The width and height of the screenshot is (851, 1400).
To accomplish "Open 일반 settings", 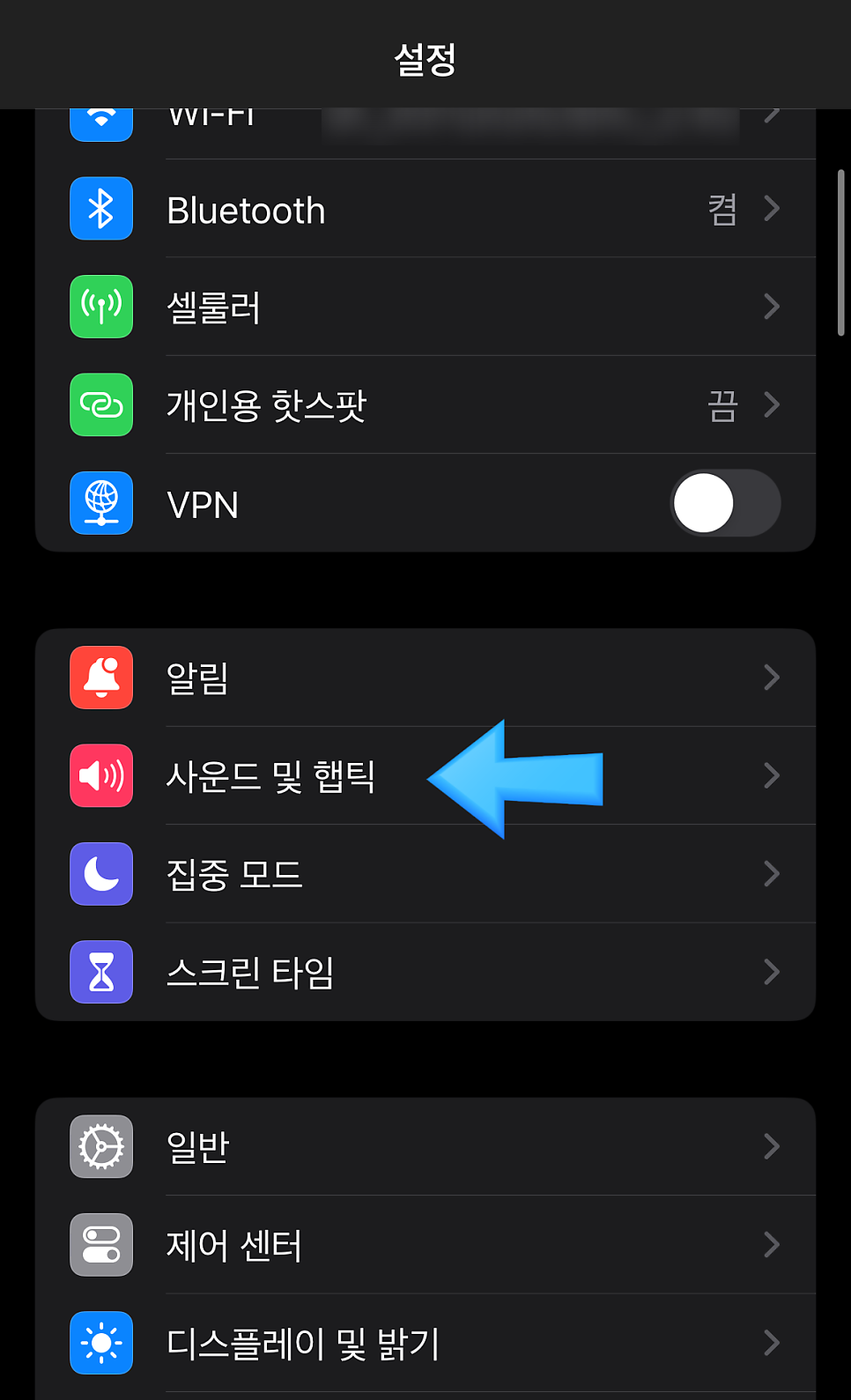I will [x=425, y=1146].
